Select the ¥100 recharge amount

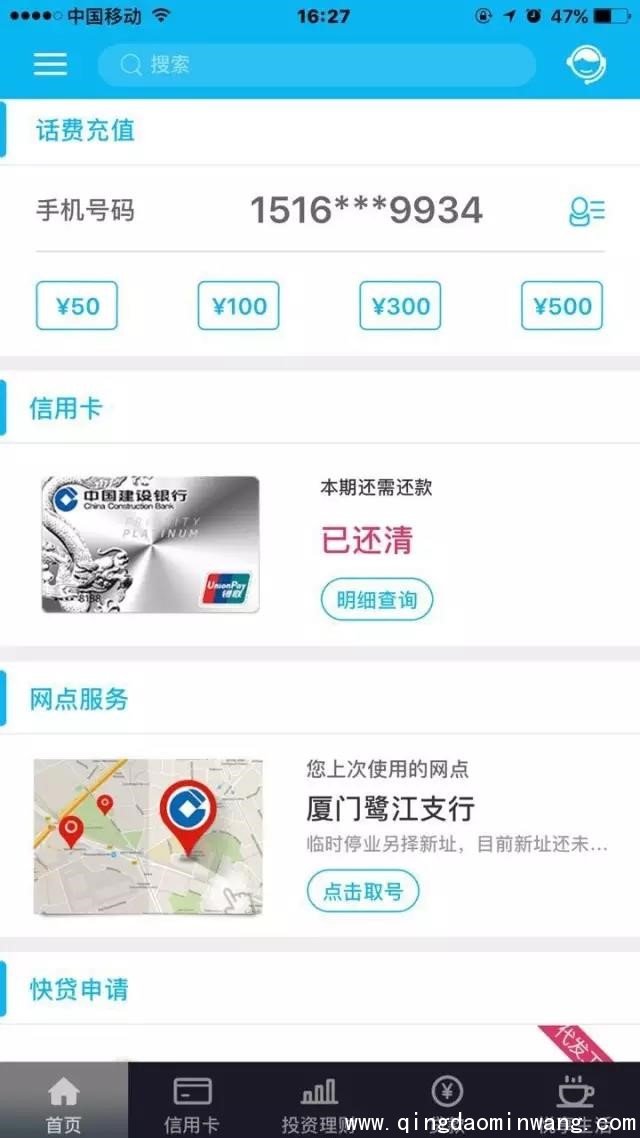coord(238,306)
